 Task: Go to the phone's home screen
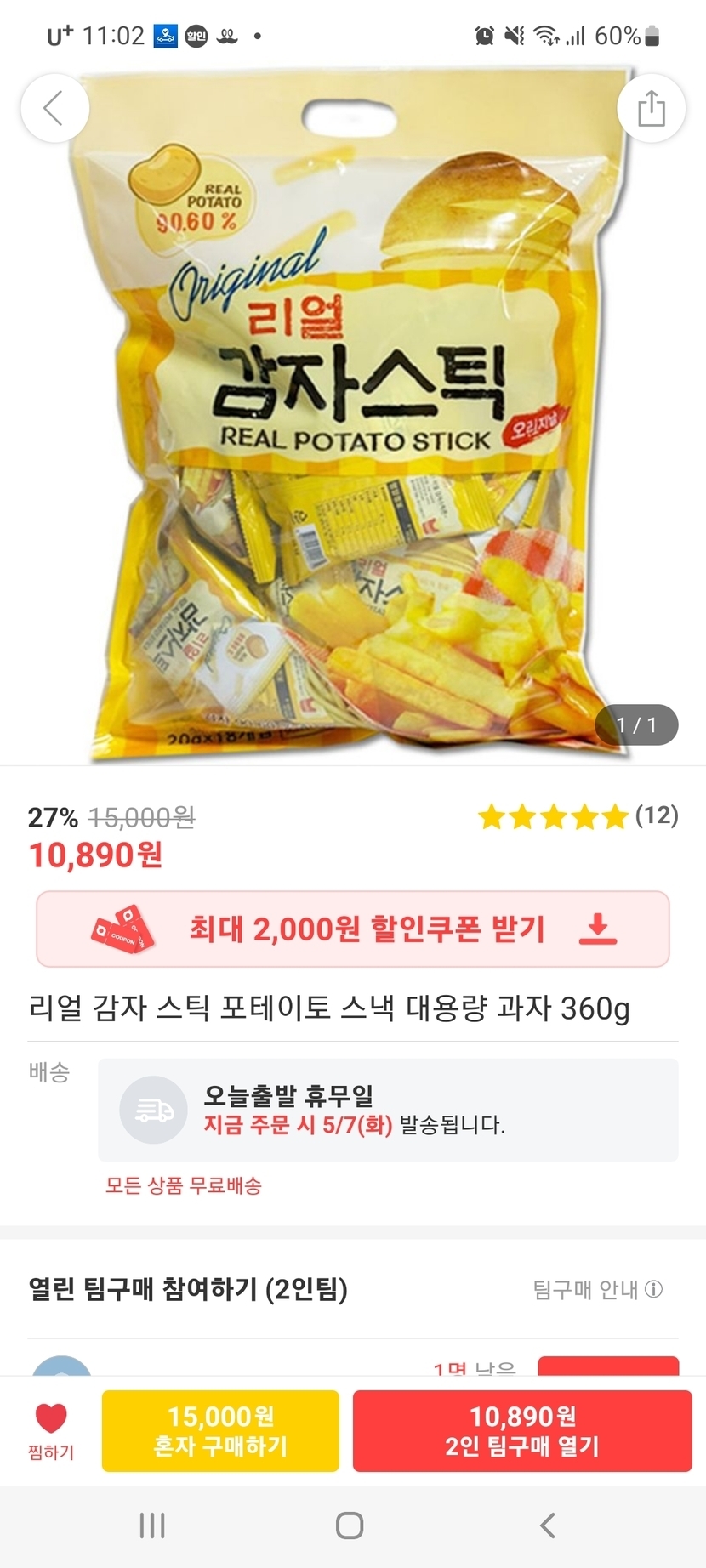point(350,1525)
